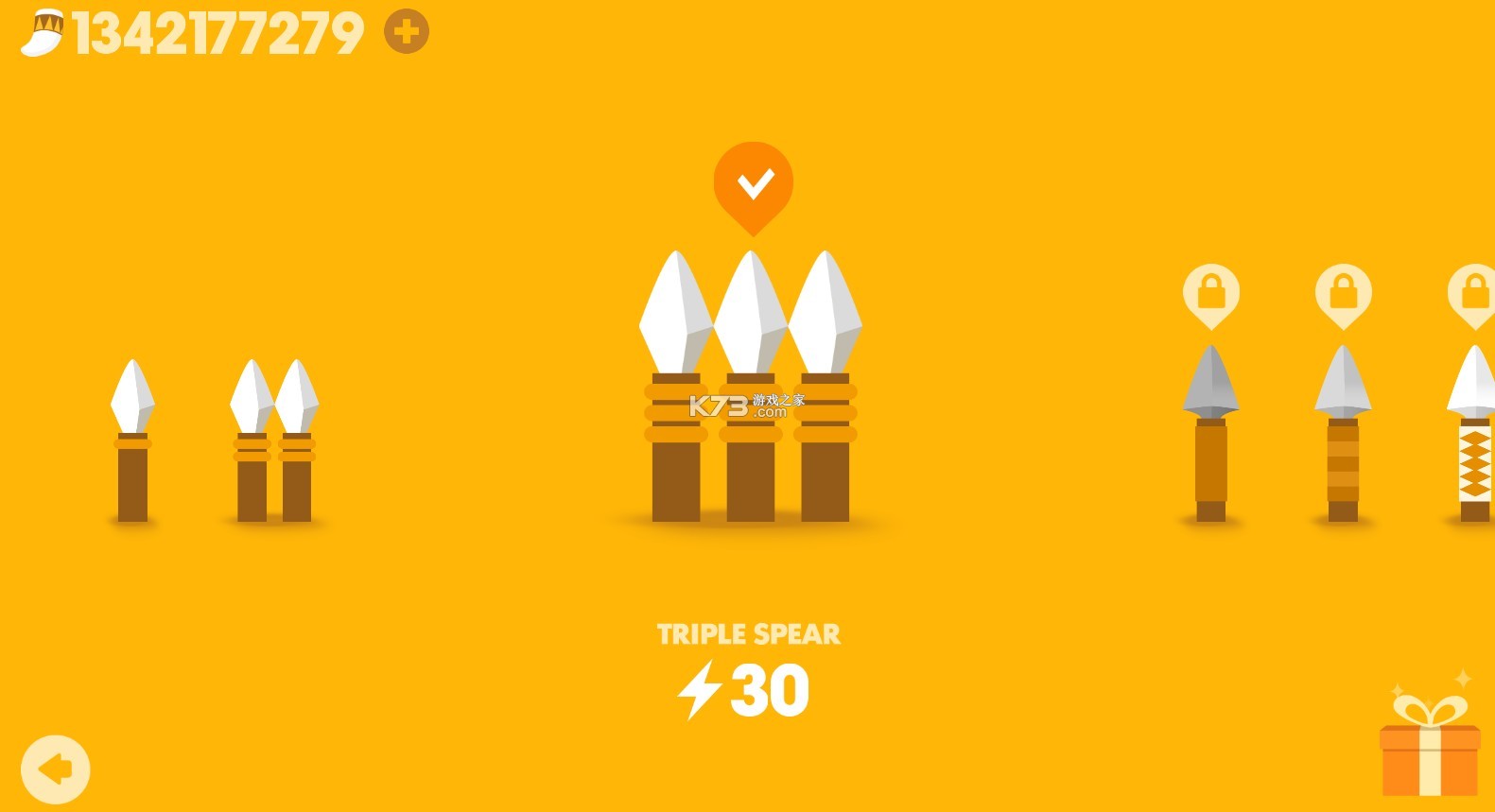Tap the equipped Triple Spear
This screenshot has height=812, width=1495.
click(750, 388)
